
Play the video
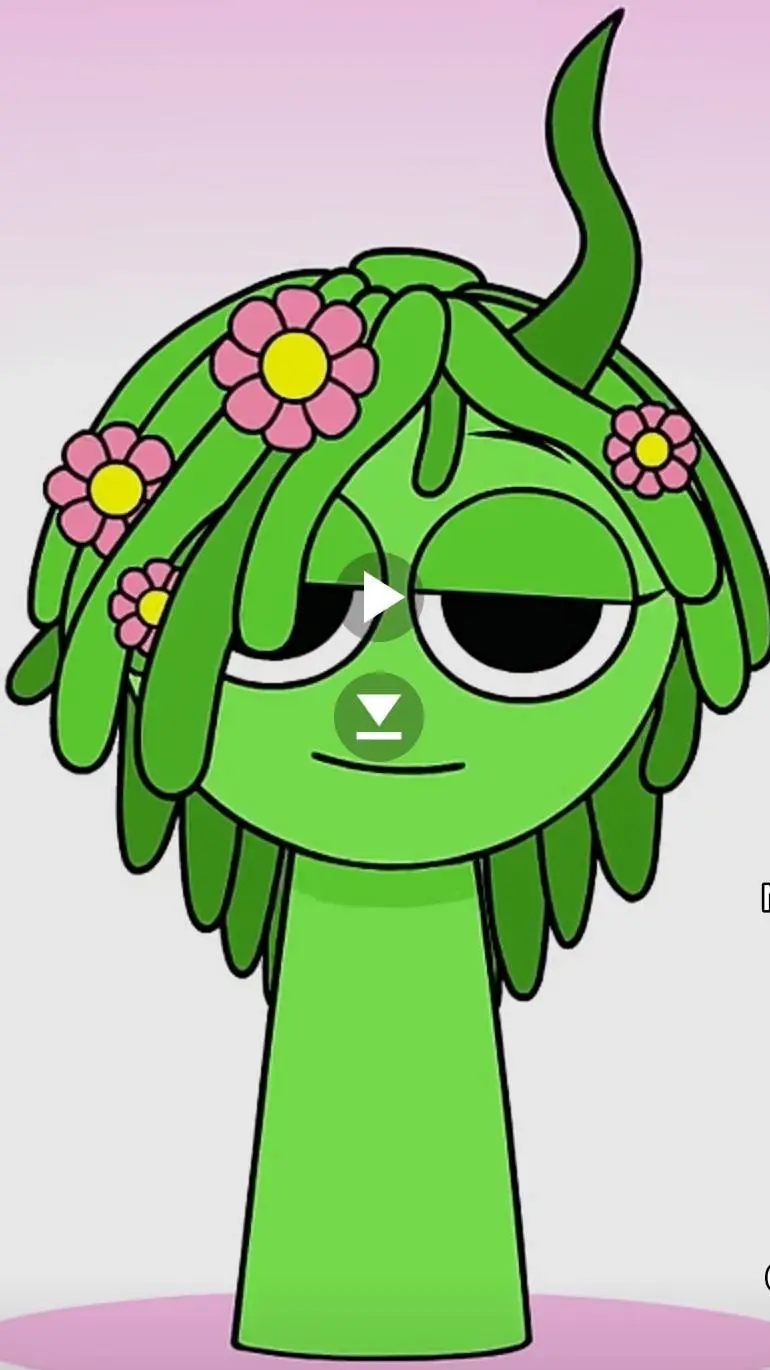tap(379, 597)
